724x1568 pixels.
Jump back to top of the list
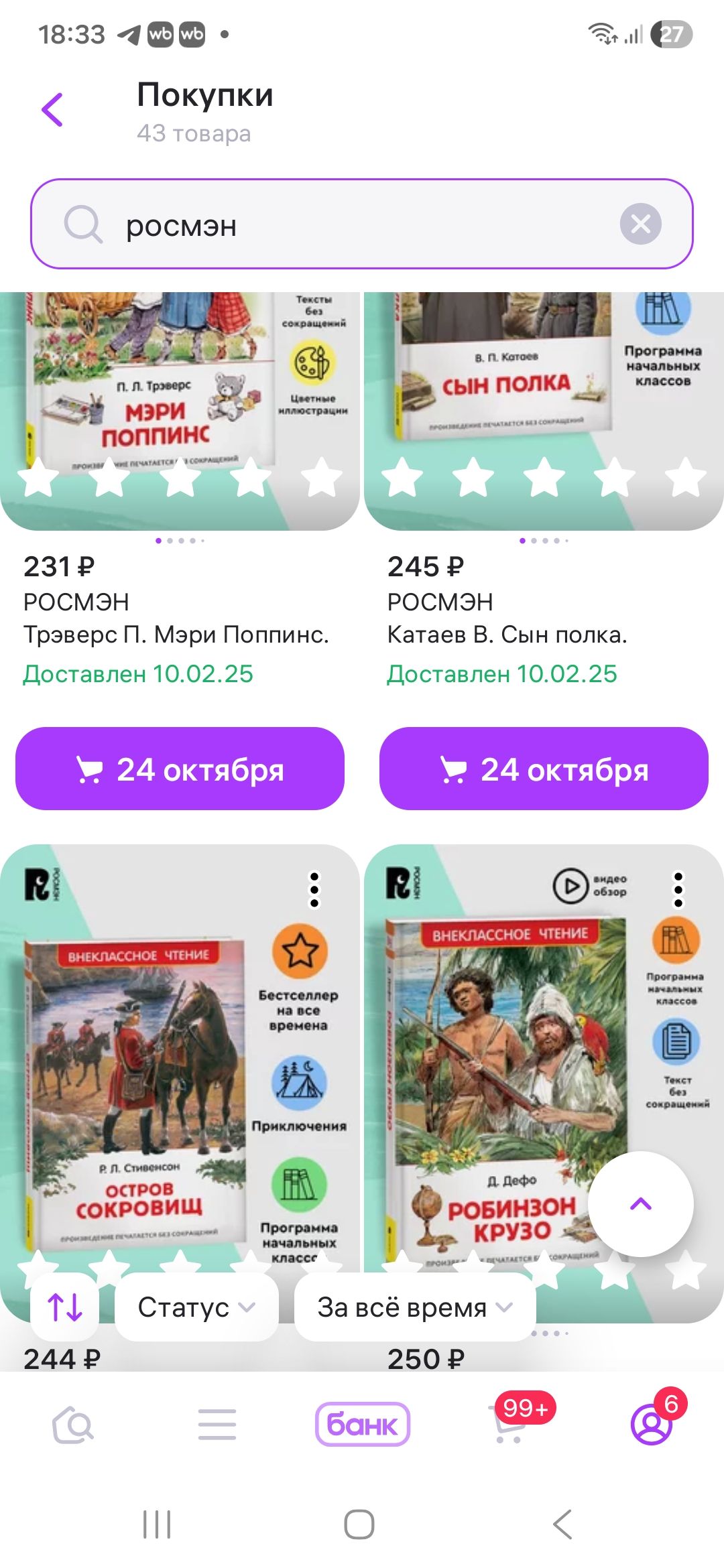[x=641, y=1204]
